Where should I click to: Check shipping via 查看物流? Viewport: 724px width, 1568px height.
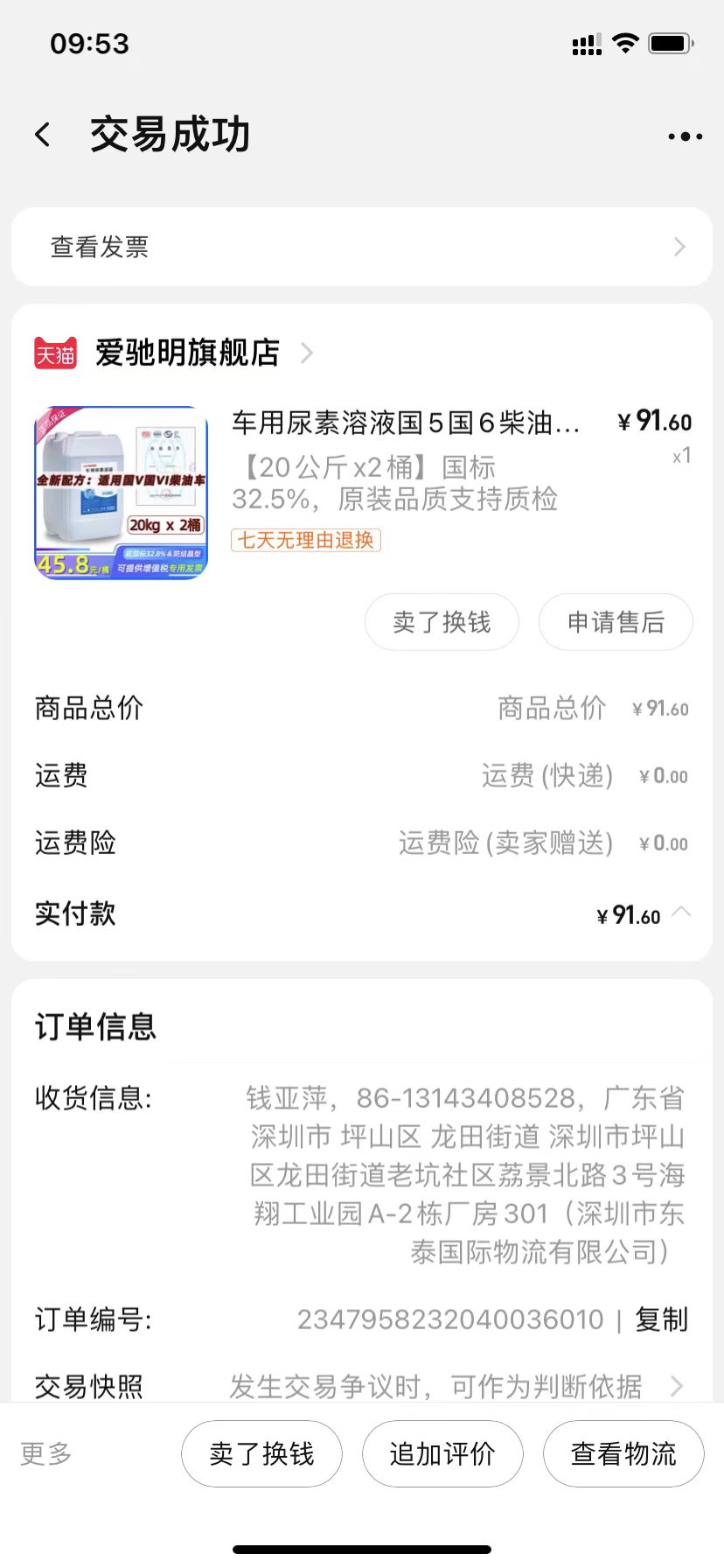pos(623,1453)
